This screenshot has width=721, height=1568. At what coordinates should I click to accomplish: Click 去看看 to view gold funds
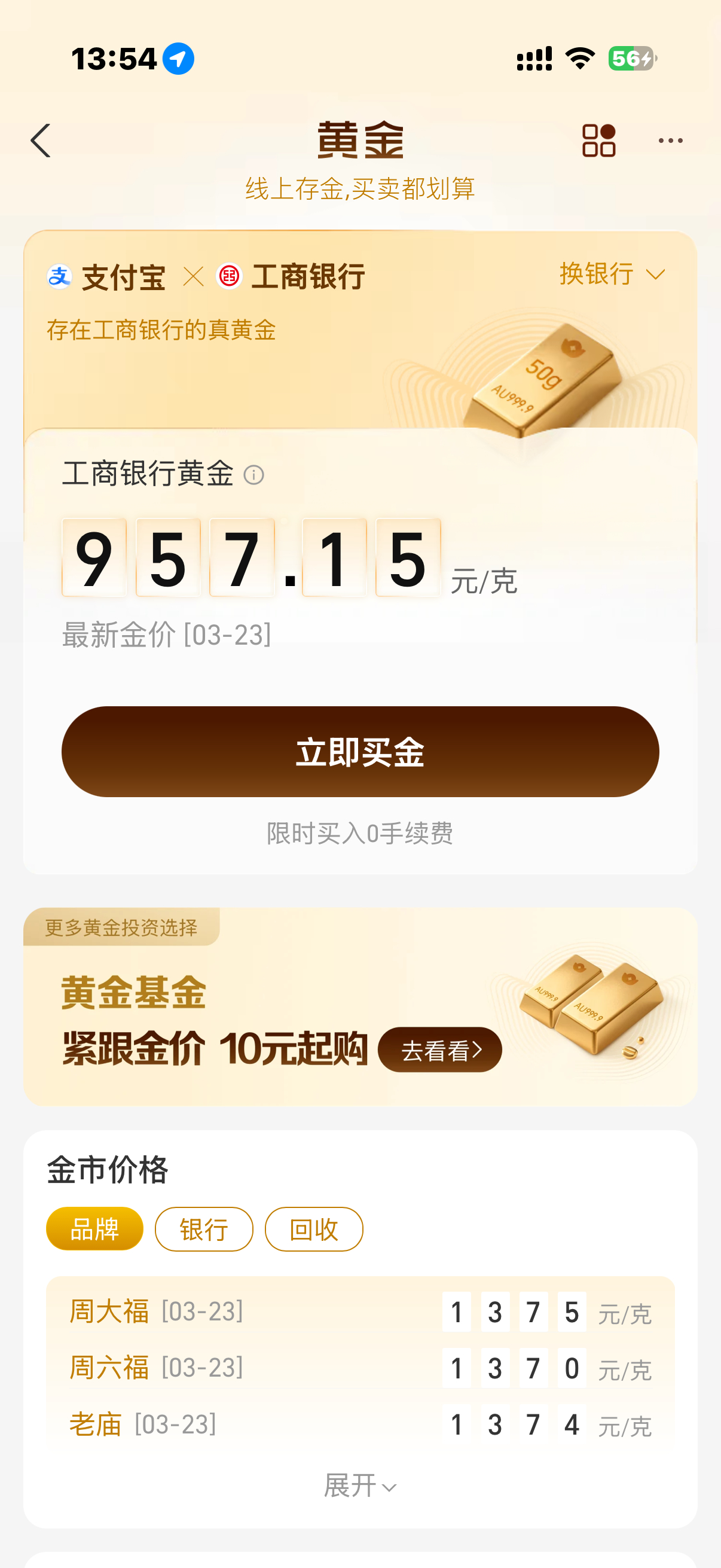point(441,1049)
